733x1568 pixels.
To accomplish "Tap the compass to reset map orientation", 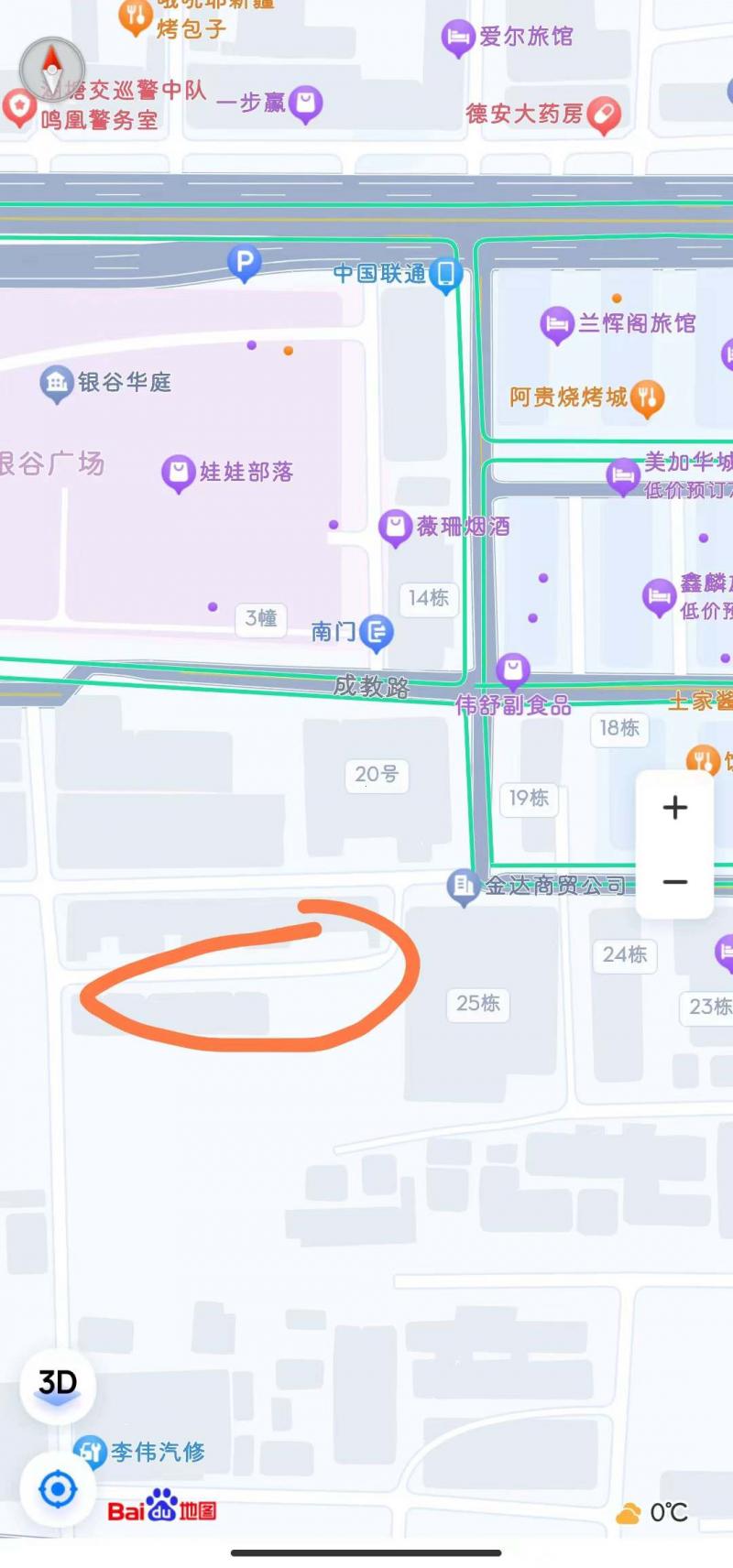I will [52, 69].
